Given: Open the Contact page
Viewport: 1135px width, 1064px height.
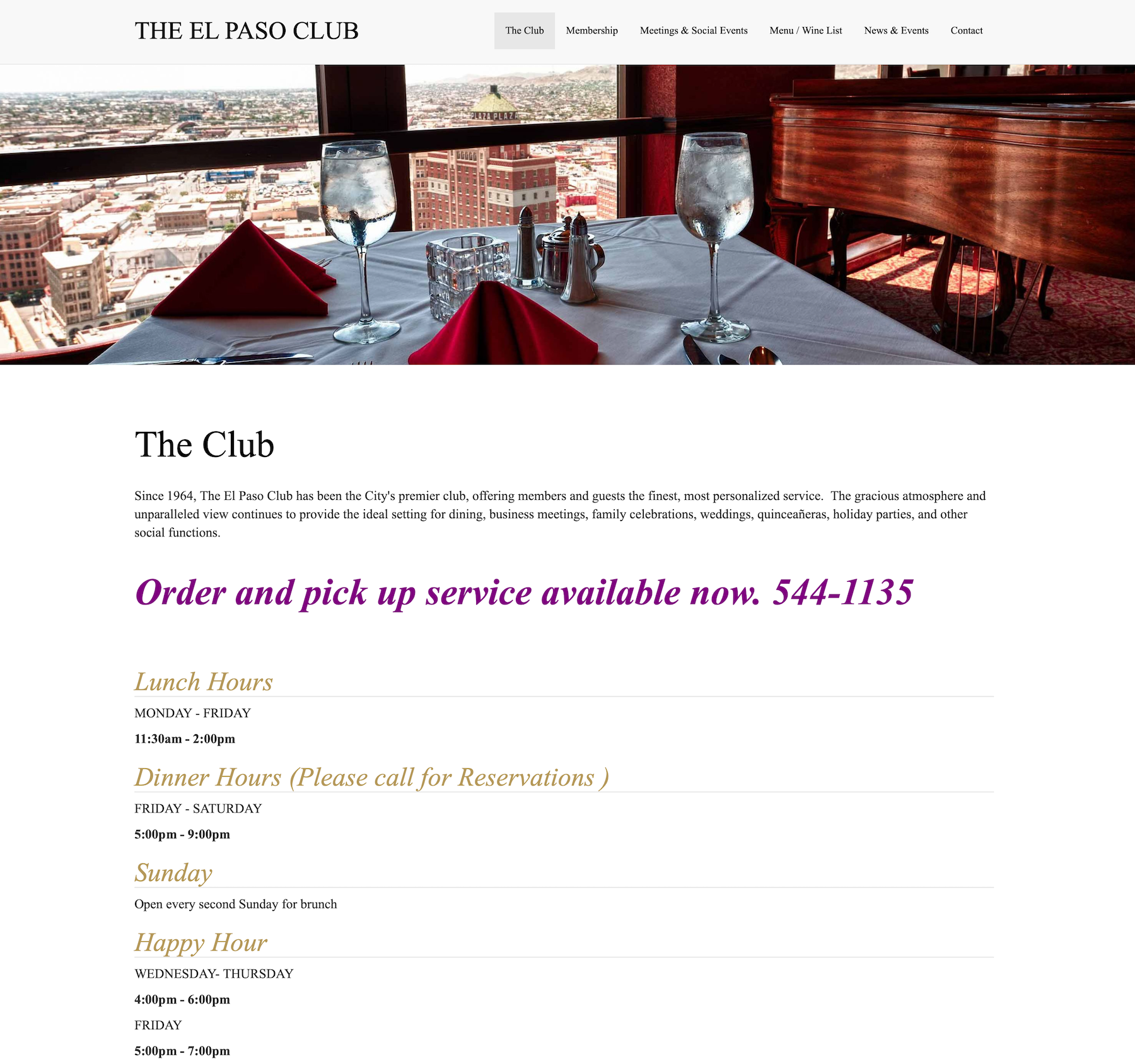Looking at the screenshot, I should pyautogui.click(x=966, y=31).
